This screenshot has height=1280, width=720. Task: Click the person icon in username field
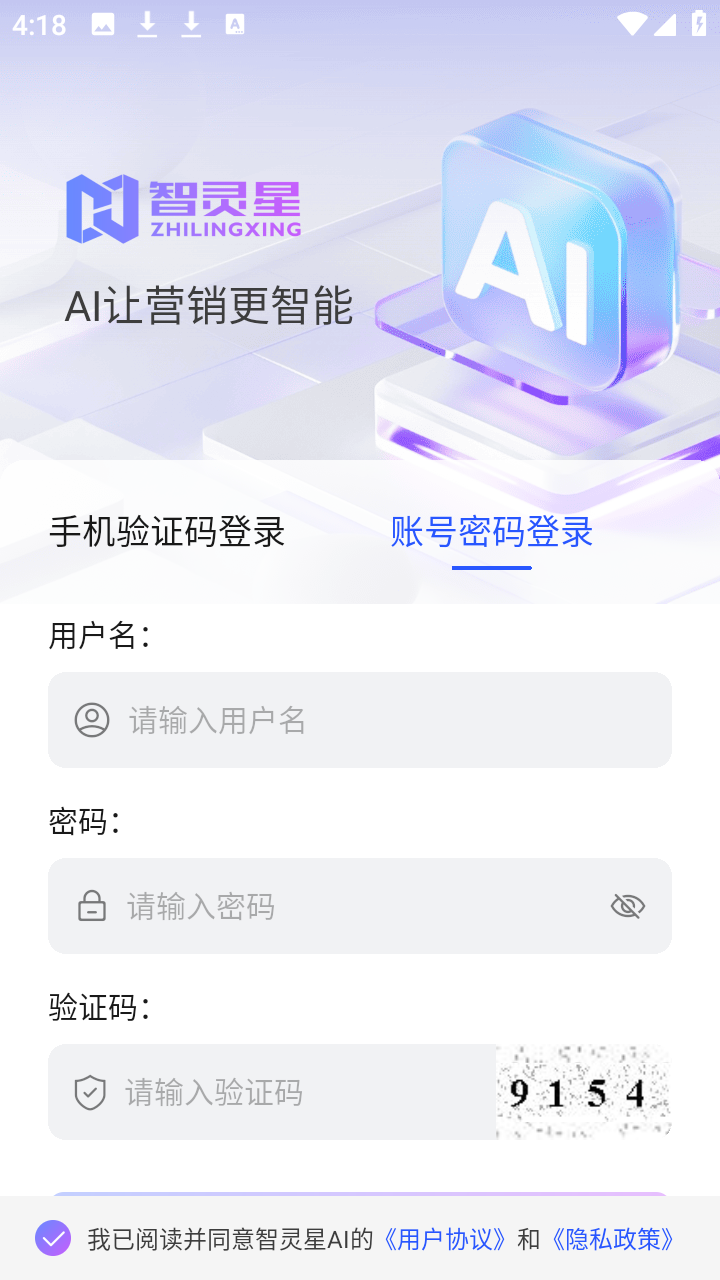[91, 719]
